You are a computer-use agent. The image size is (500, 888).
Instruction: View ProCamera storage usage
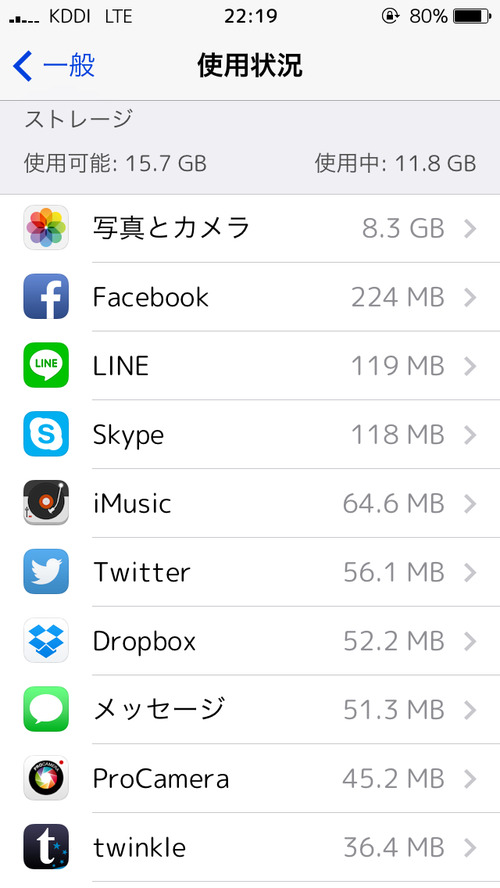250,779
